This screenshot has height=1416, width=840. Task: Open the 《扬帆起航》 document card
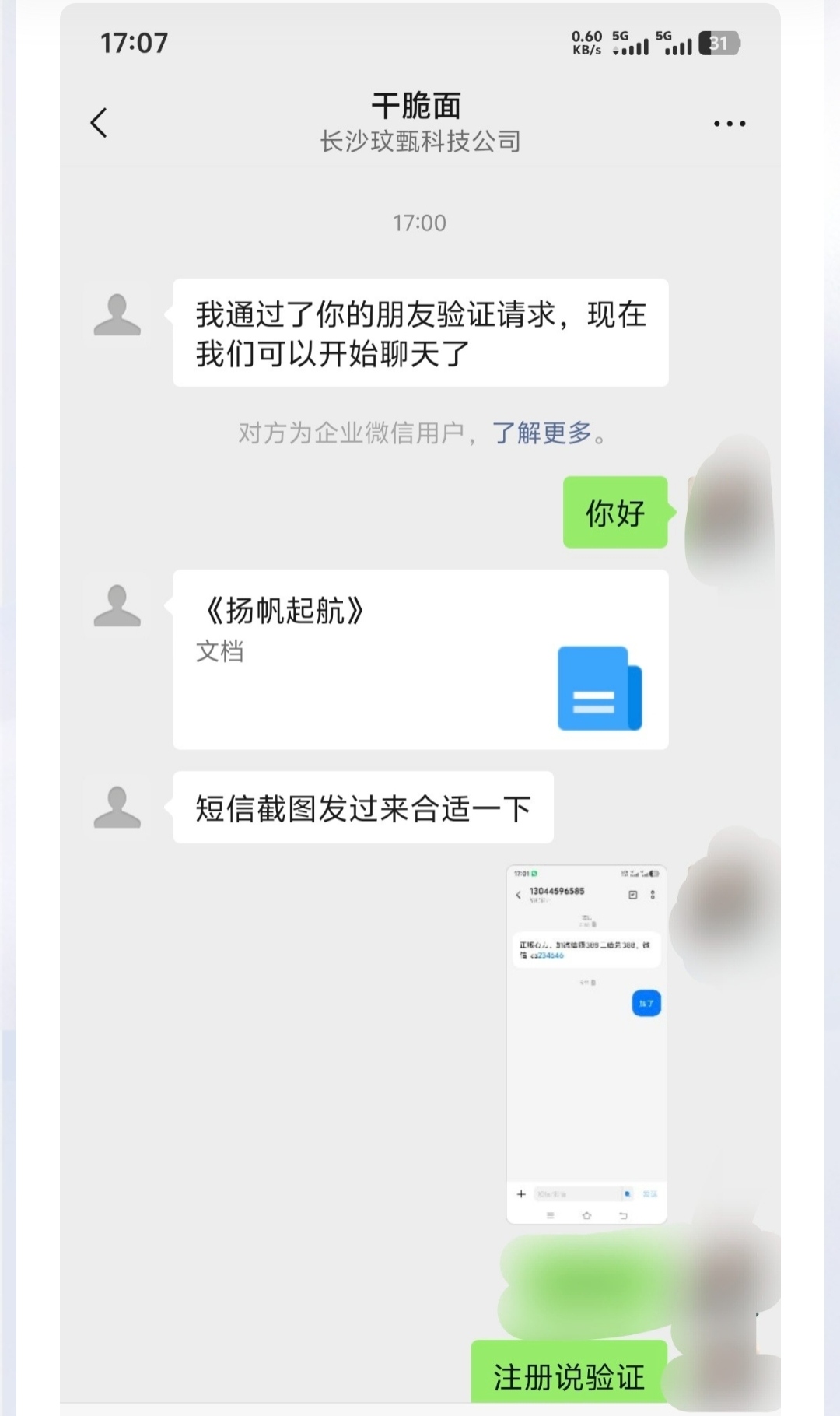[x=420, y=659]
